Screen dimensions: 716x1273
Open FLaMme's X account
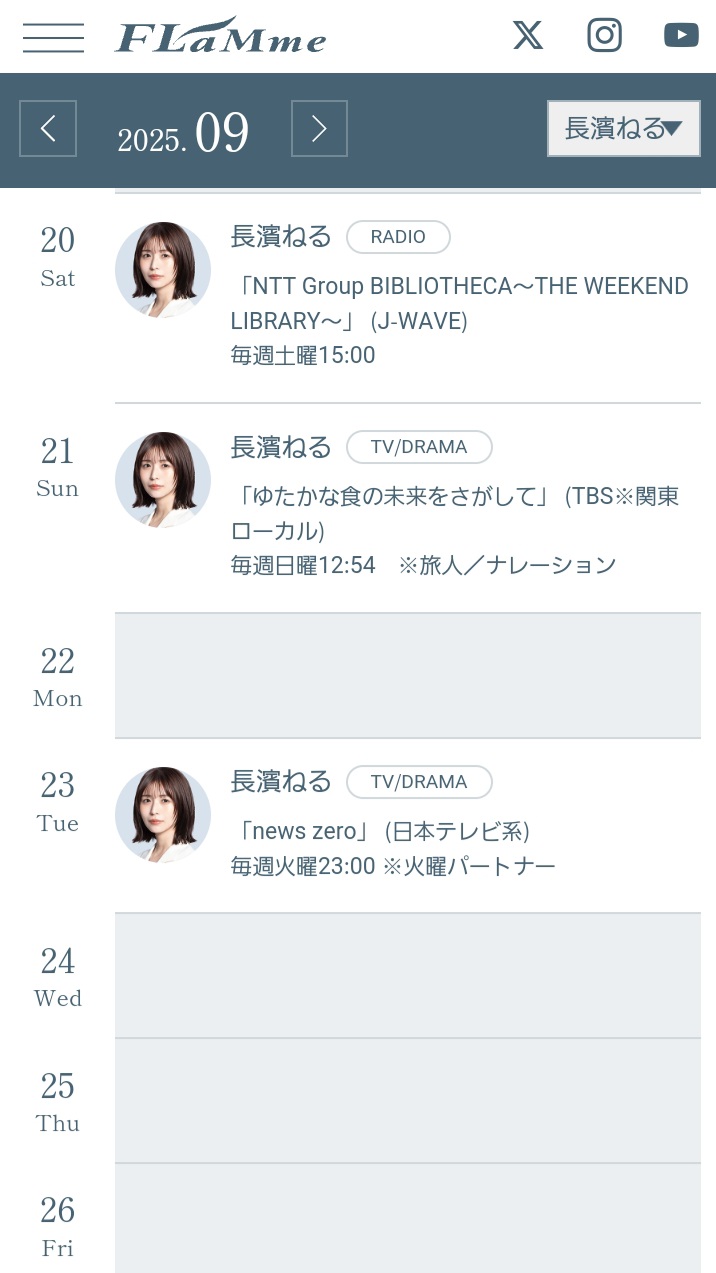[x=528, y=35]
